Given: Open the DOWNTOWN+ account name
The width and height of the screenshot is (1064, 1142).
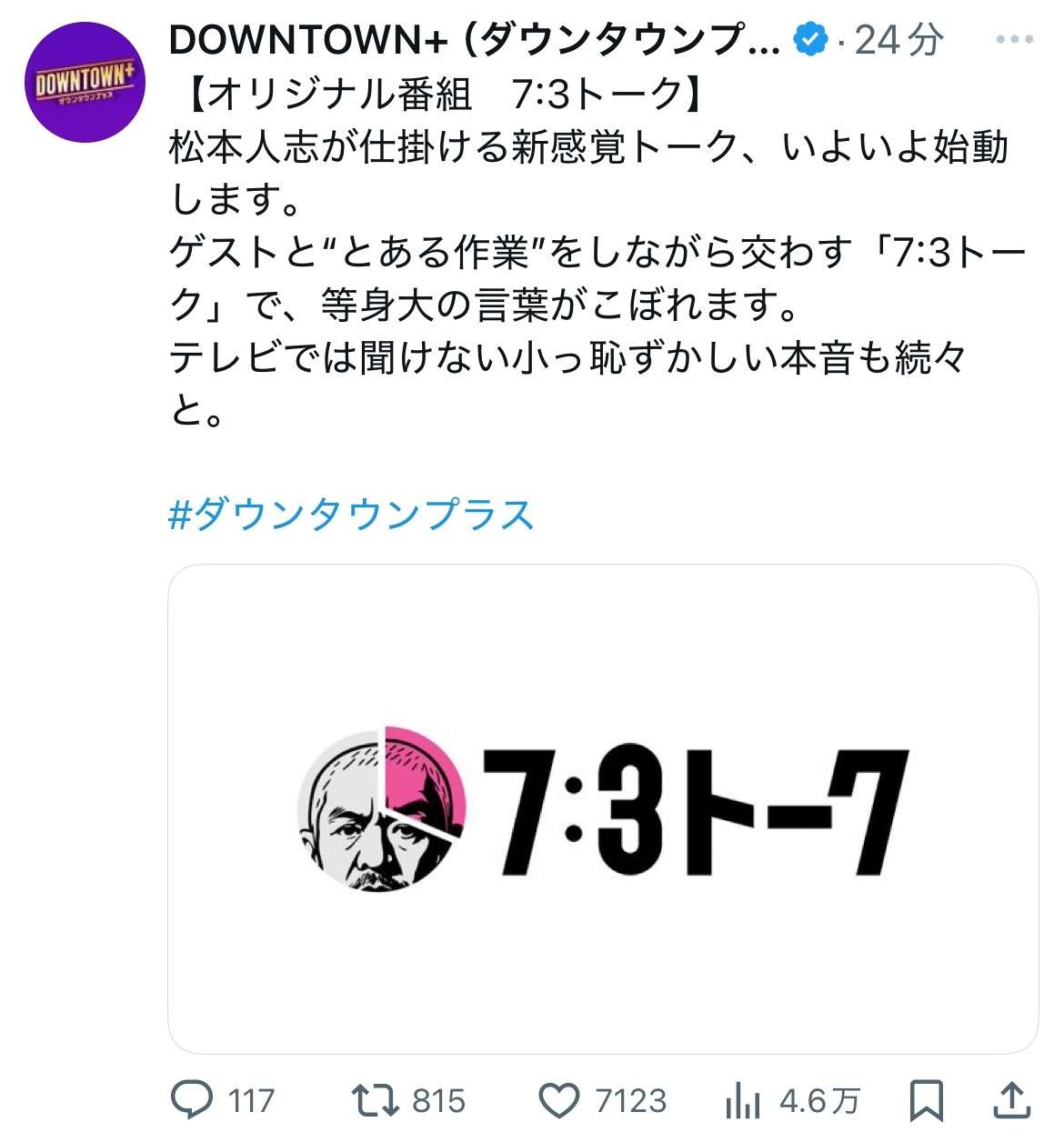Looking at the screenshot, I should pos(473,40).
